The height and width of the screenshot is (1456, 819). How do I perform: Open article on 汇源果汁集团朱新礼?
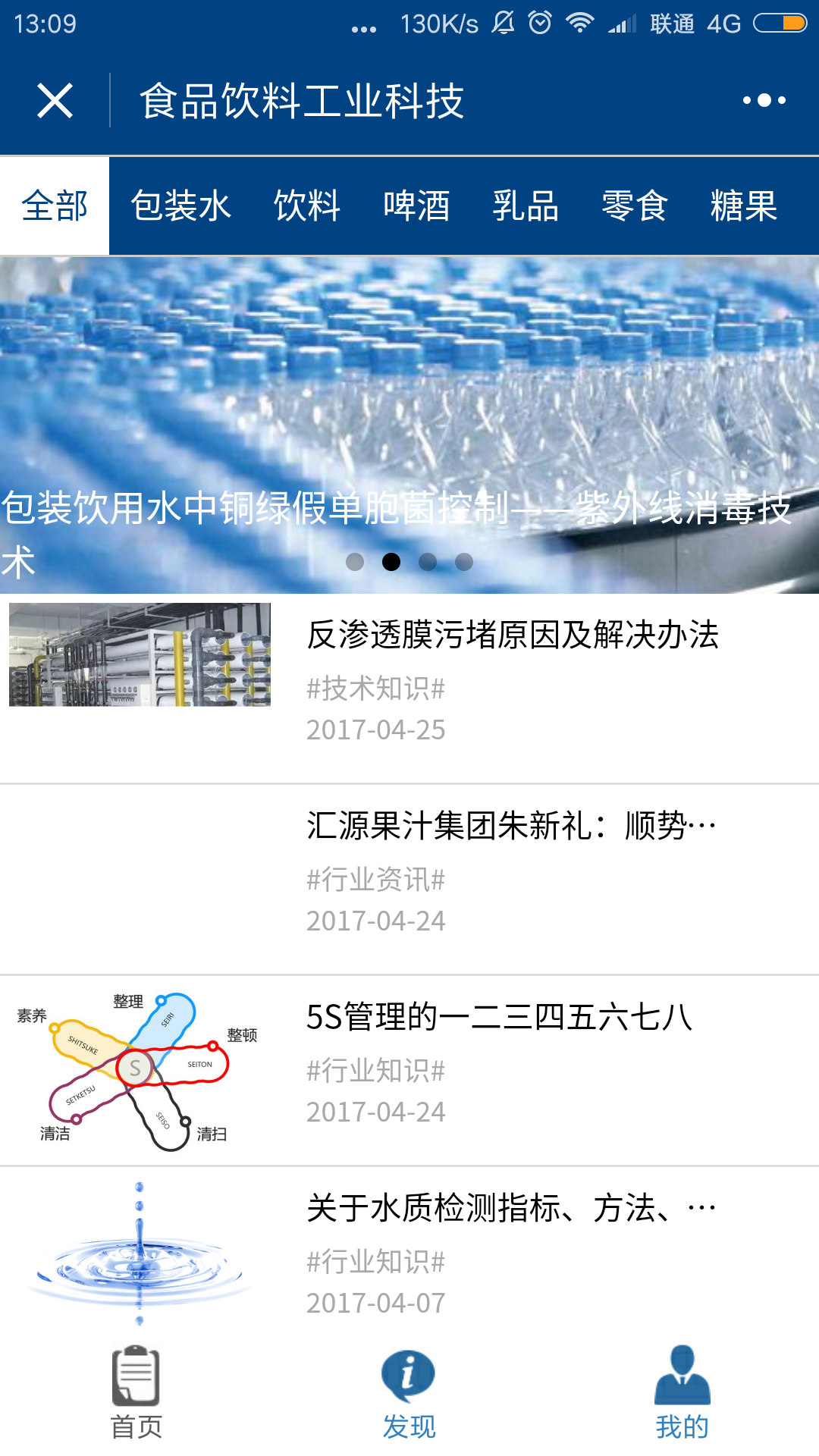click(x=409, y=880)
